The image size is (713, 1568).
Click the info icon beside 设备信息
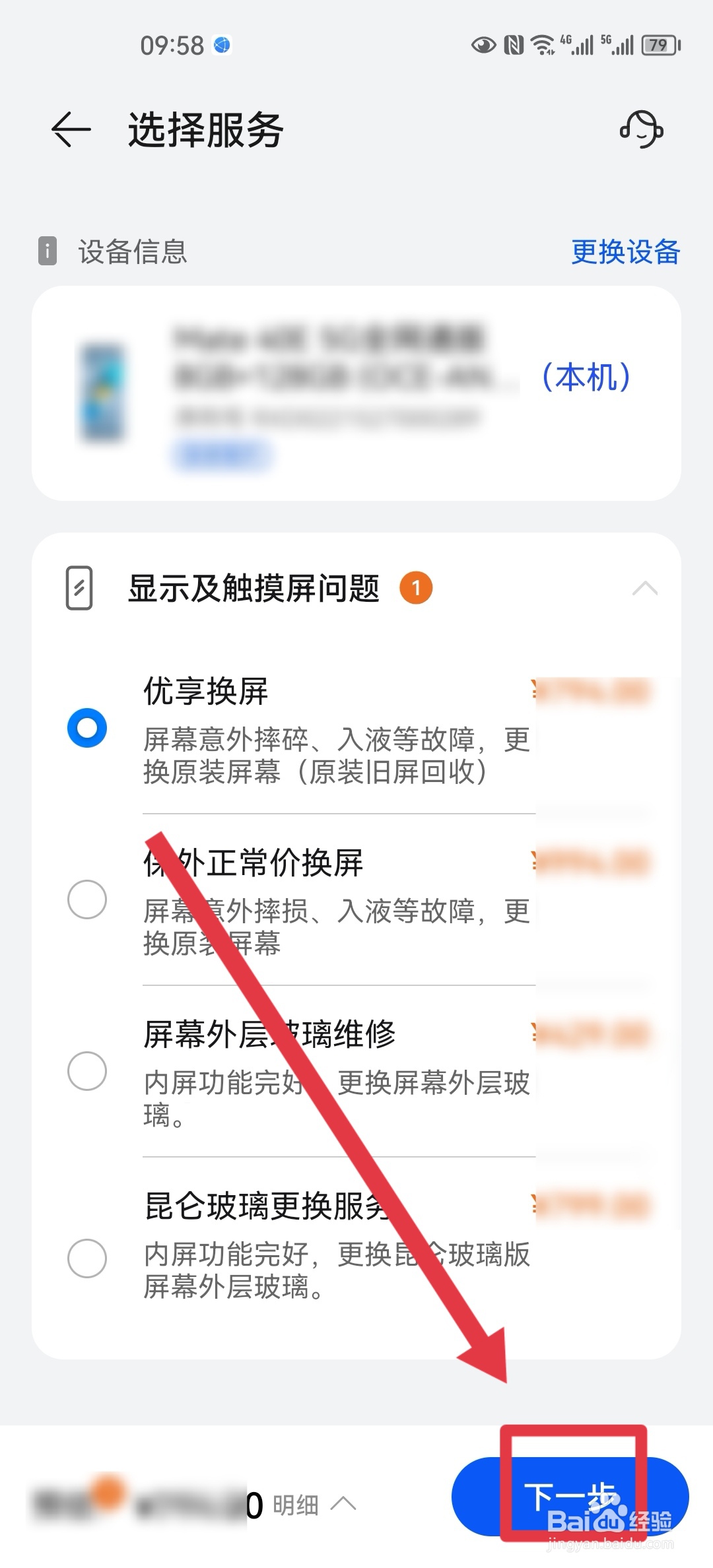(47, 251)
